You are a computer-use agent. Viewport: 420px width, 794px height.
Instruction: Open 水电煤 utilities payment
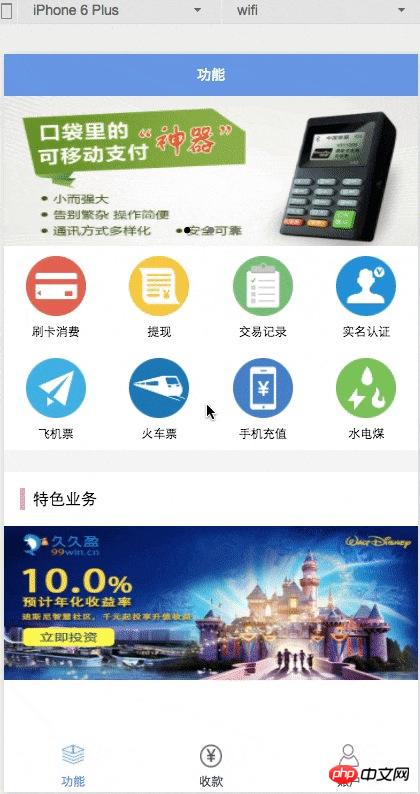(366, 400)
